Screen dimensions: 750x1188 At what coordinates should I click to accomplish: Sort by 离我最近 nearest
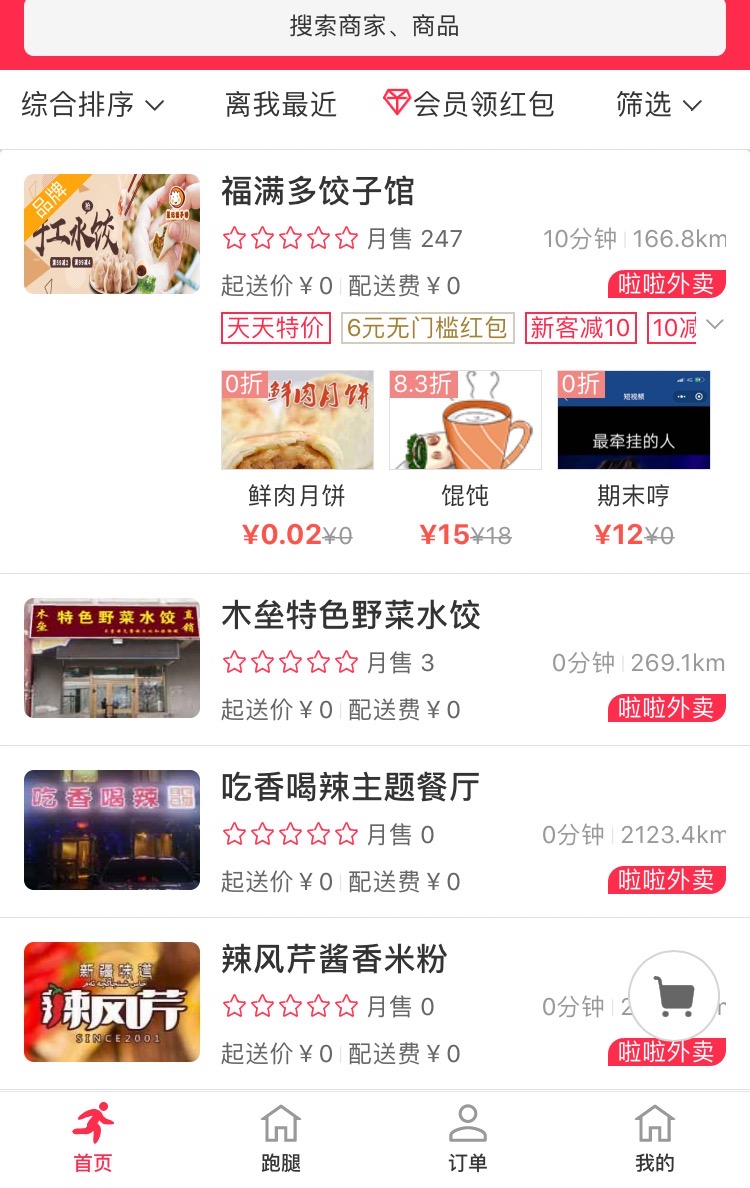point(281,105)
